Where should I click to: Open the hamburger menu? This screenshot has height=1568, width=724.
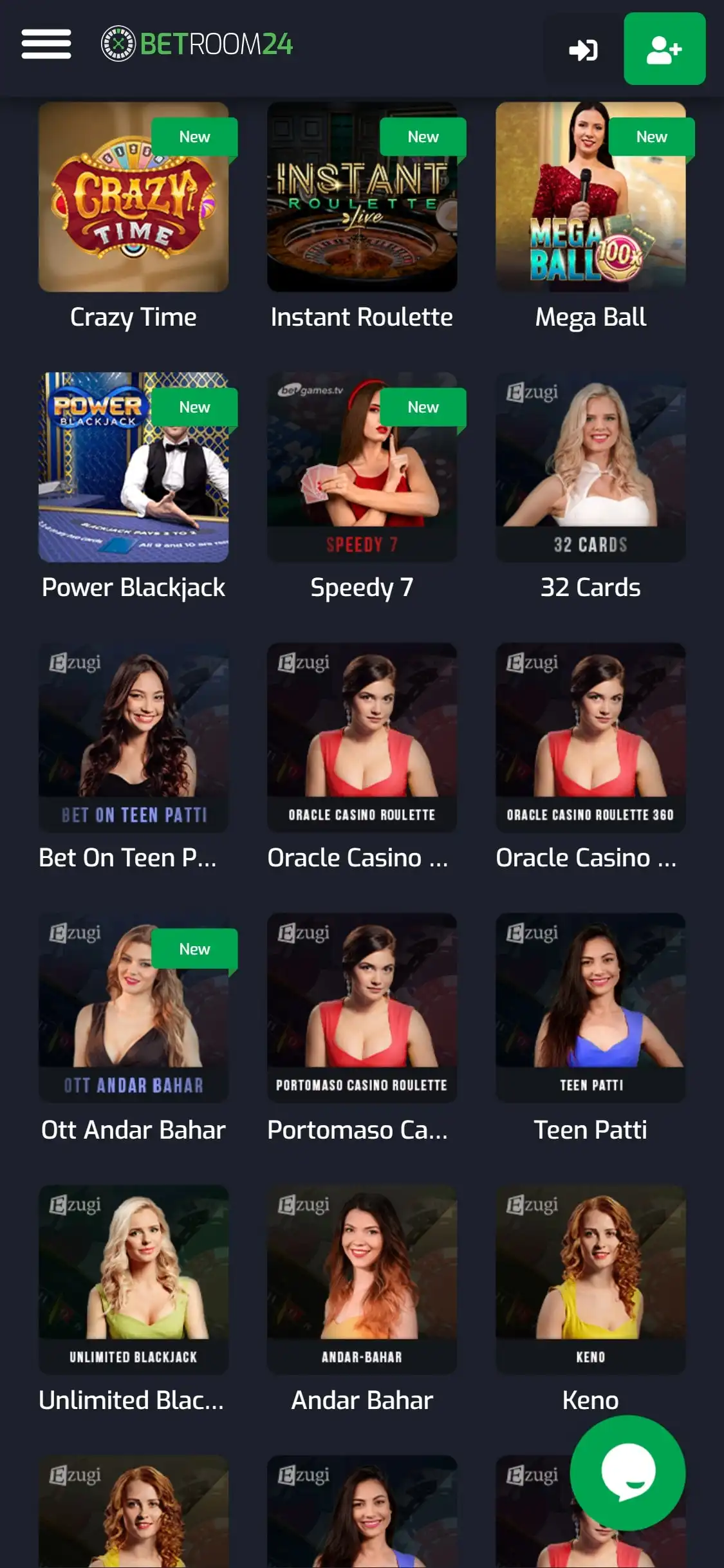pos(46,44)
